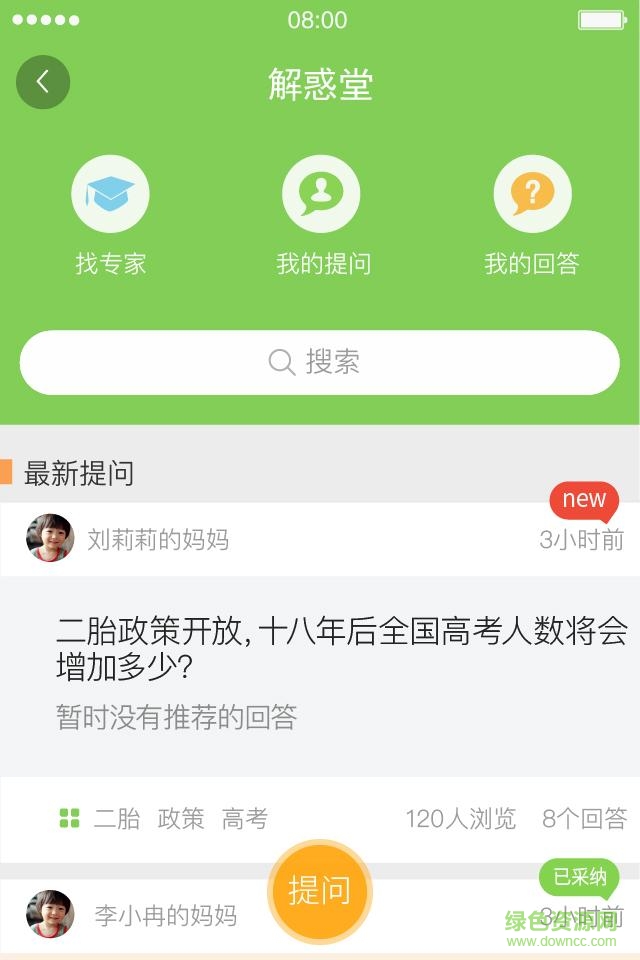
Task: Open the question about 二胎政策 and 高考人数
Action: pyautogui.click(x=340, y=648)
